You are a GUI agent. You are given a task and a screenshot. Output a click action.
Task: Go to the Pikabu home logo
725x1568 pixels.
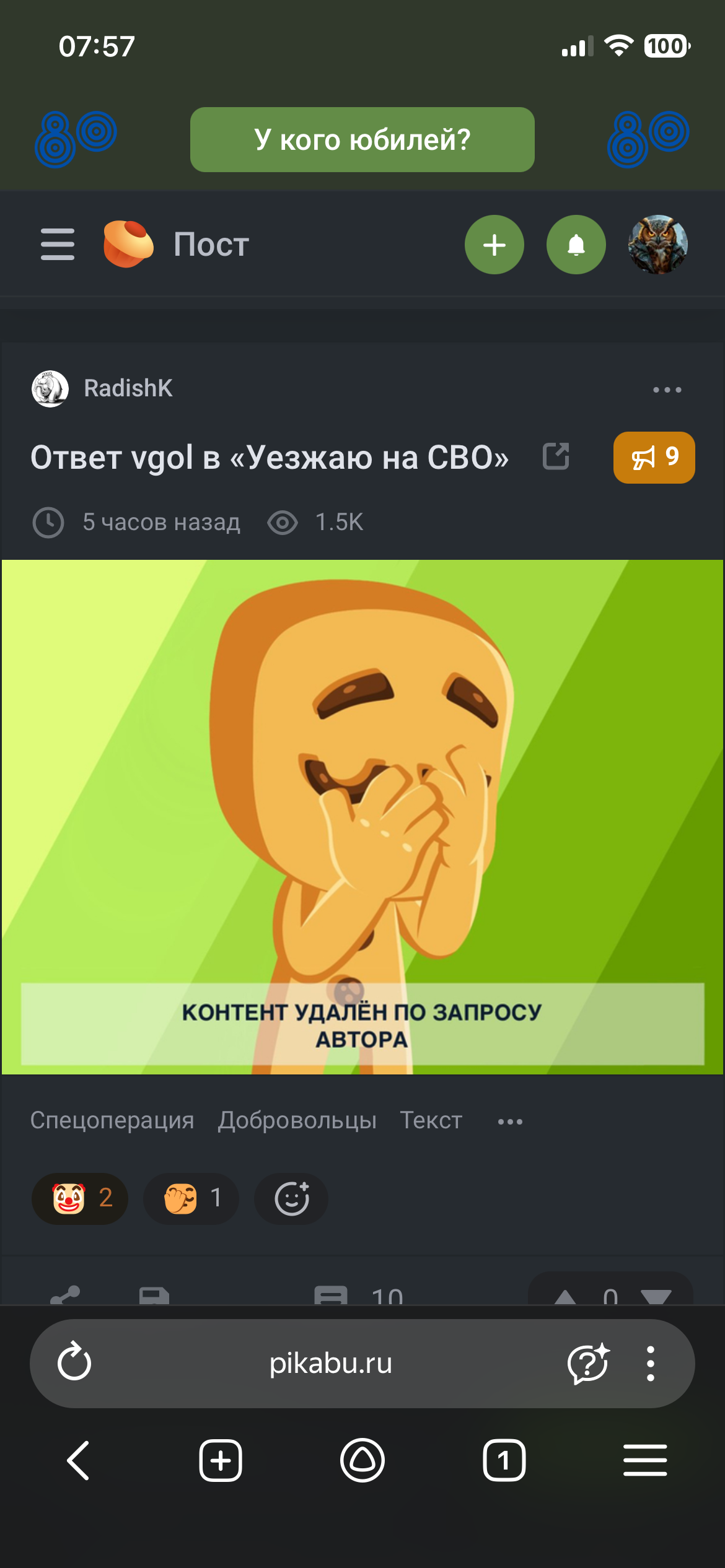(128, 244)
